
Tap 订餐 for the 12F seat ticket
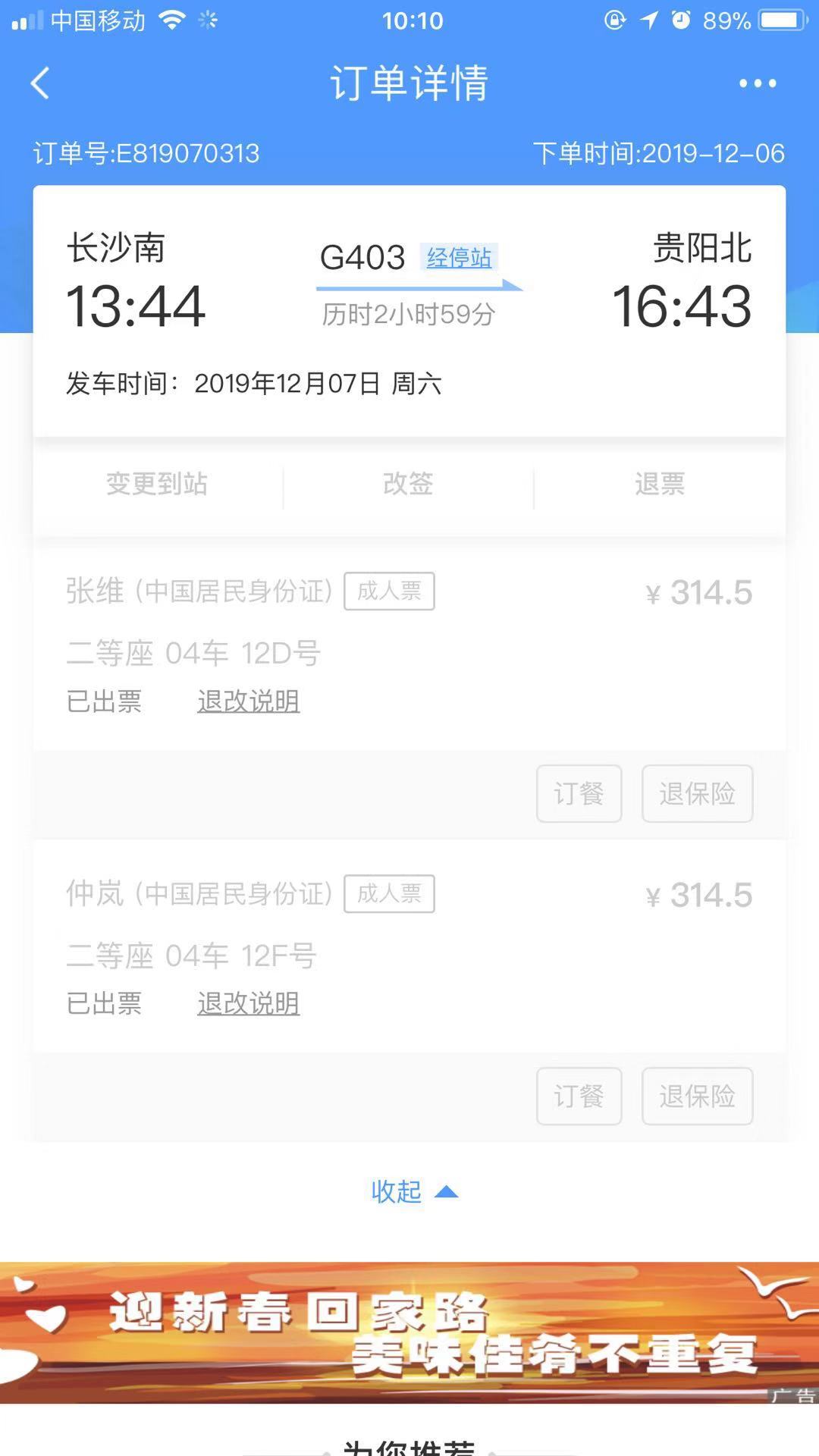579,1096
